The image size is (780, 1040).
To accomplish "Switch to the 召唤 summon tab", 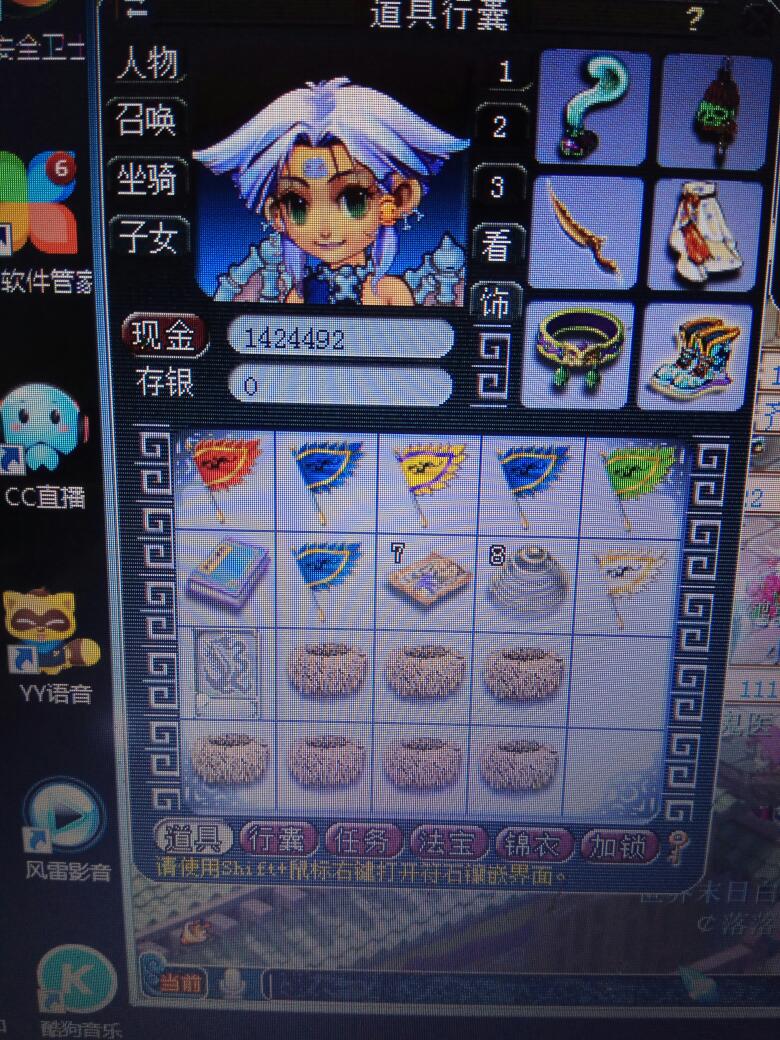I will 147,120.
